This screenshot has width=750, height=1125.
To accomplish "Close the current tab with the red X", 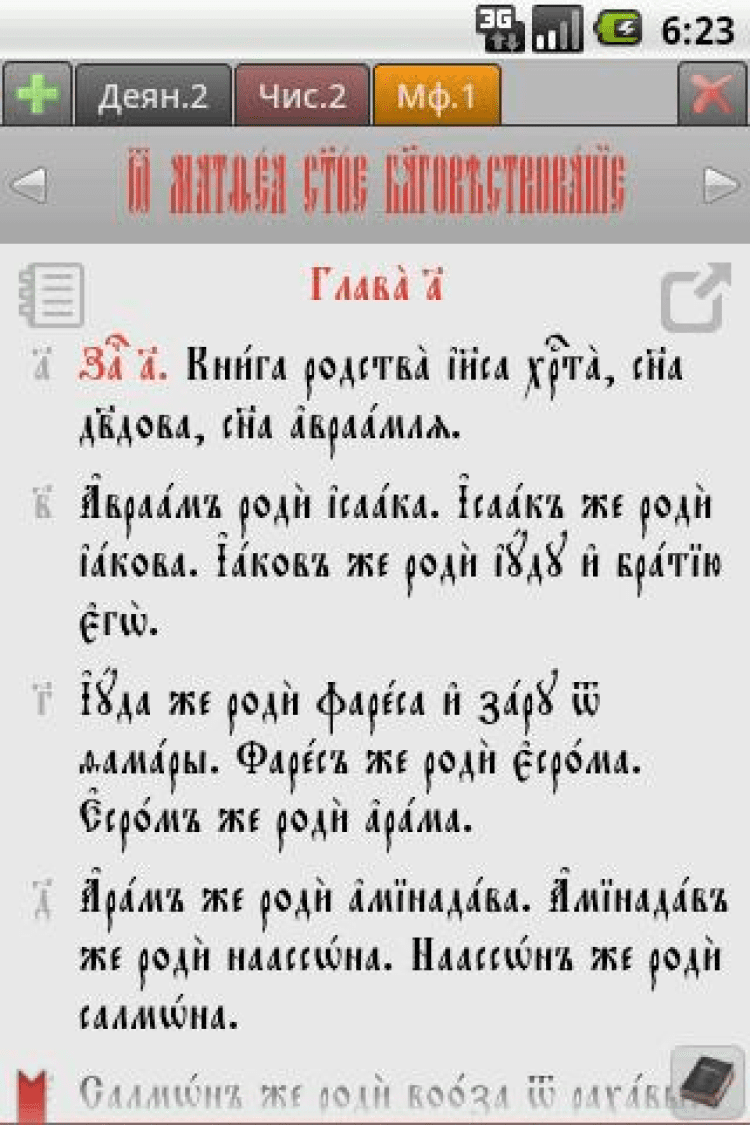I will tap(712, 95).
